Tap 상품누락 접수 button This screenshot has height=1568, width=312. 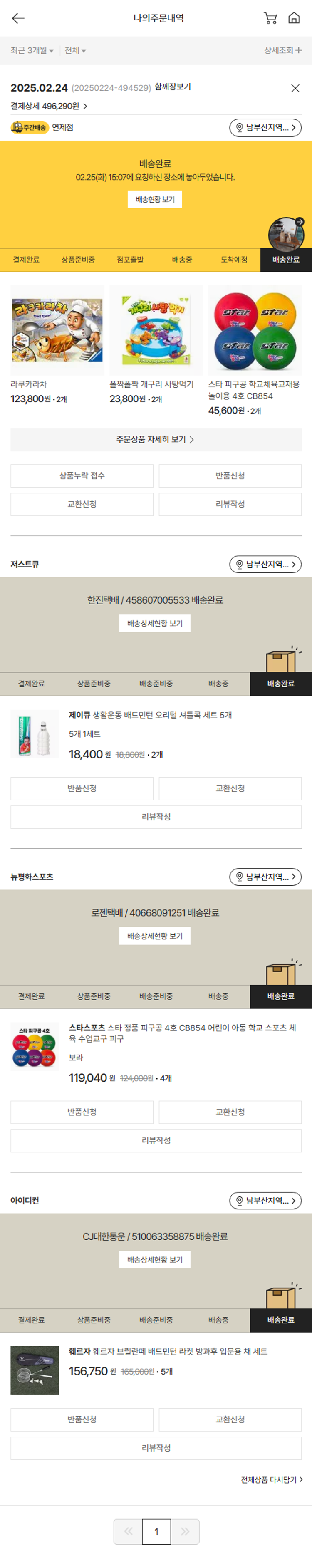[82, 476]
